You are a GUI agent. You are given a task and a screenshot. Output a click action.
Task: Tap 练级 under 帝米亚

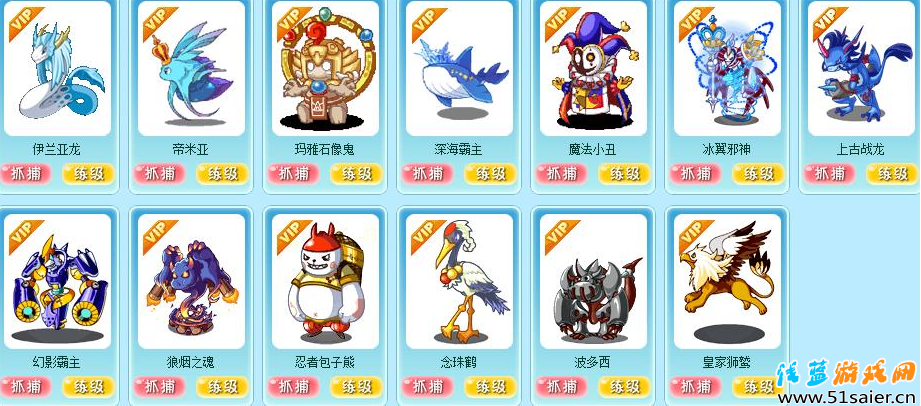tap(222, 173)
